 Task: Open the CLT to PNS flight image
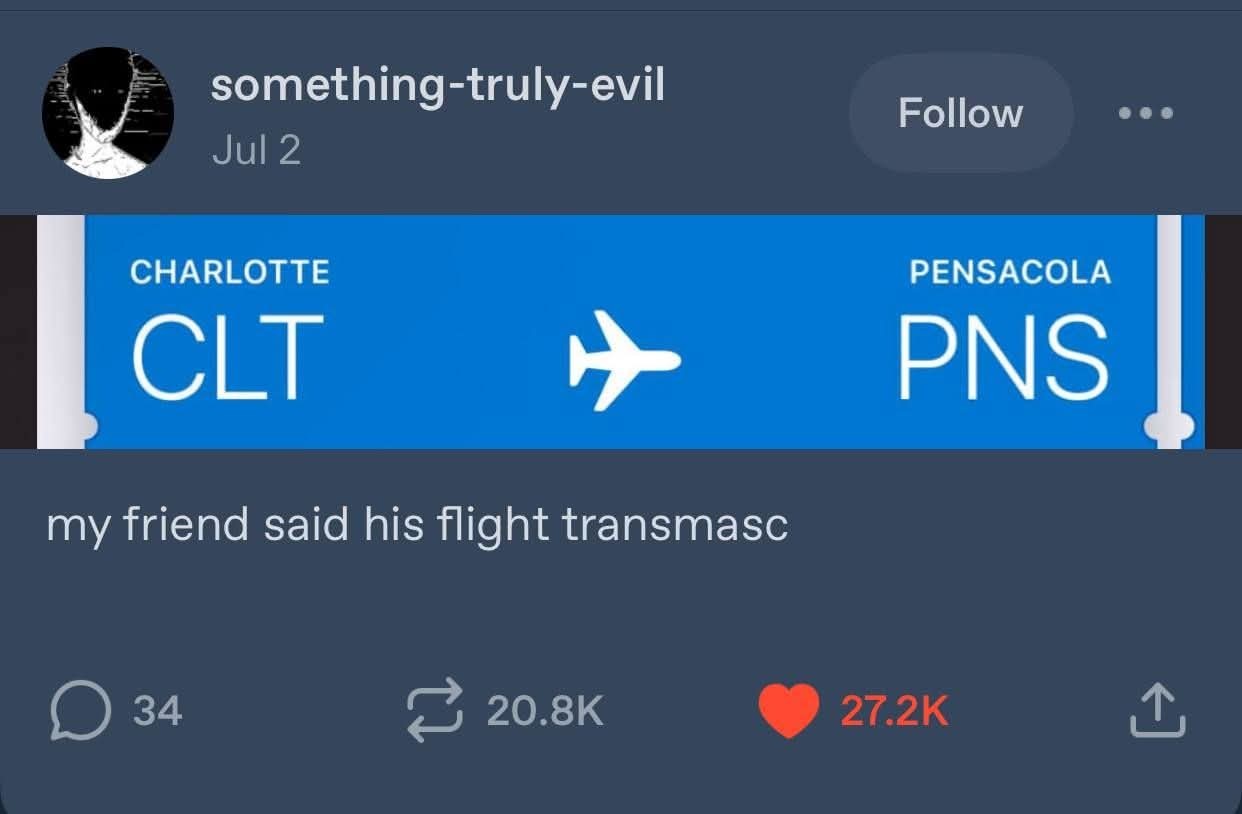[x=620, y=332]
